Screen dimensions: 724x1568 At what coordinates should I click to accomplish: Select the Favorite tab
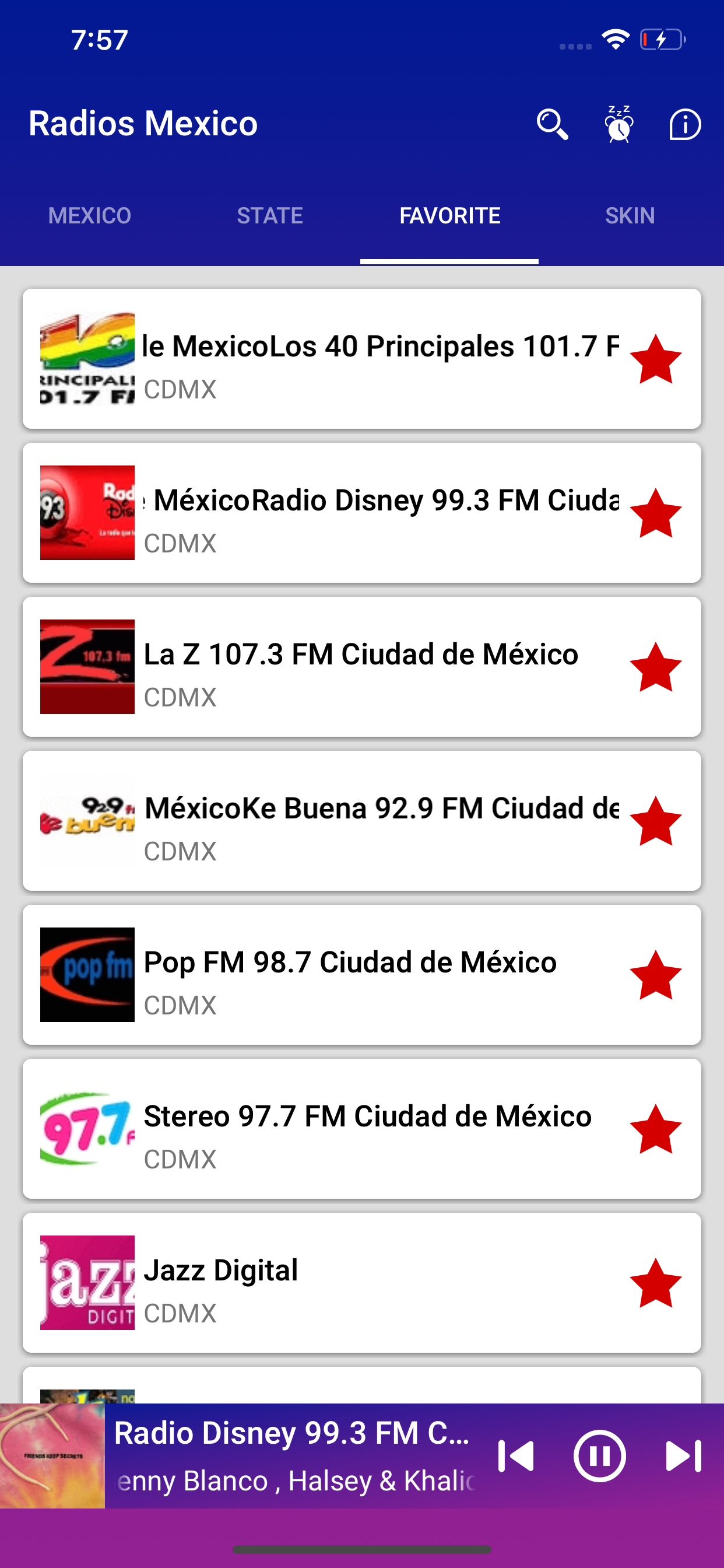coord(449,215)
